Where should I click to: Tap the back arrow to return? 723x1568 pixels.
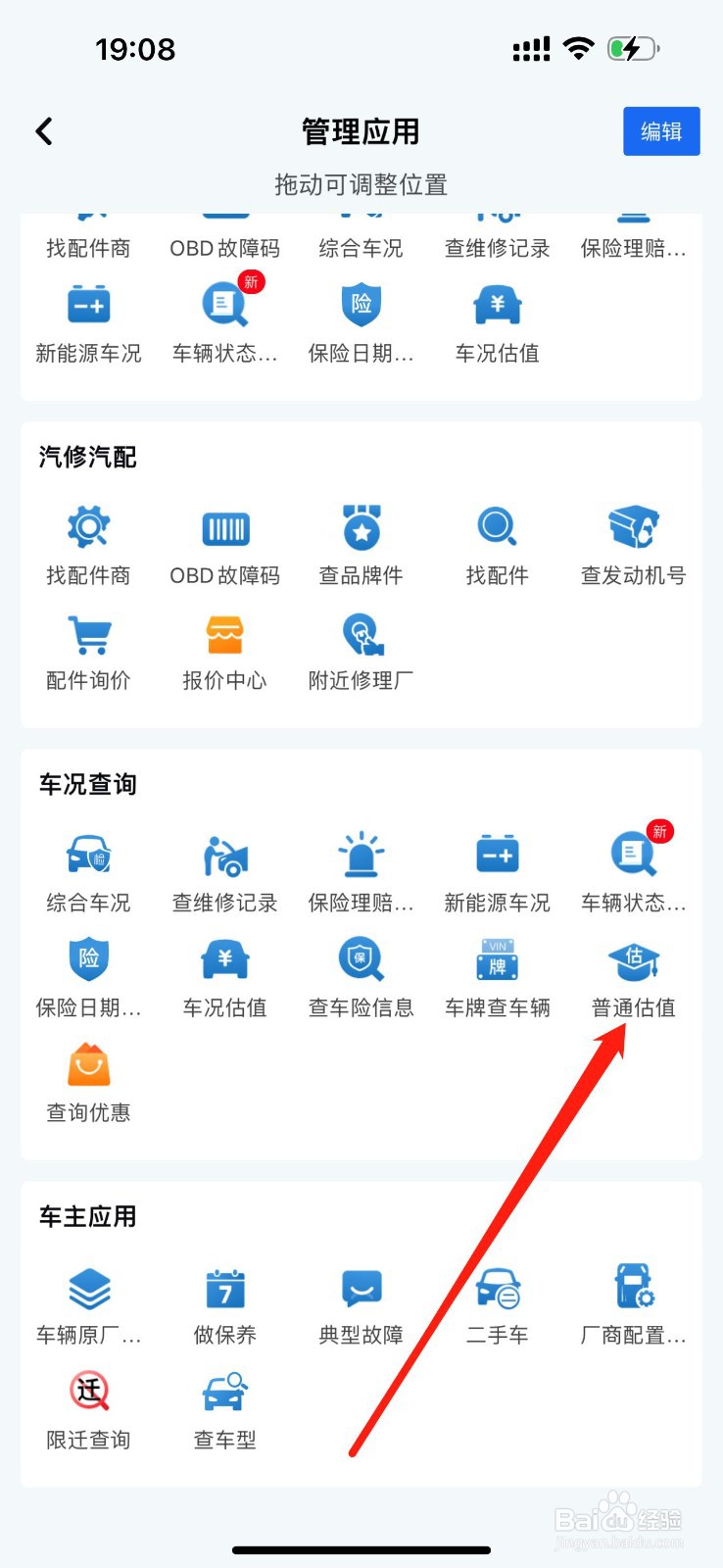(43, 129)
